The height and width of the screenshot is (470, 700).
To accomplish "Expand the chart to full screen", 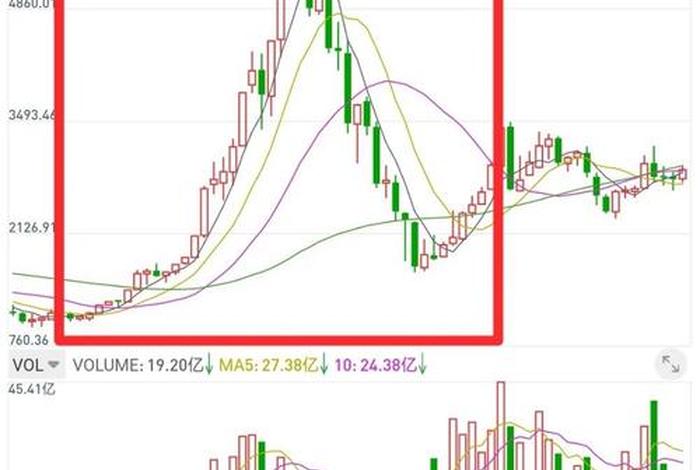I will point(669,366).
